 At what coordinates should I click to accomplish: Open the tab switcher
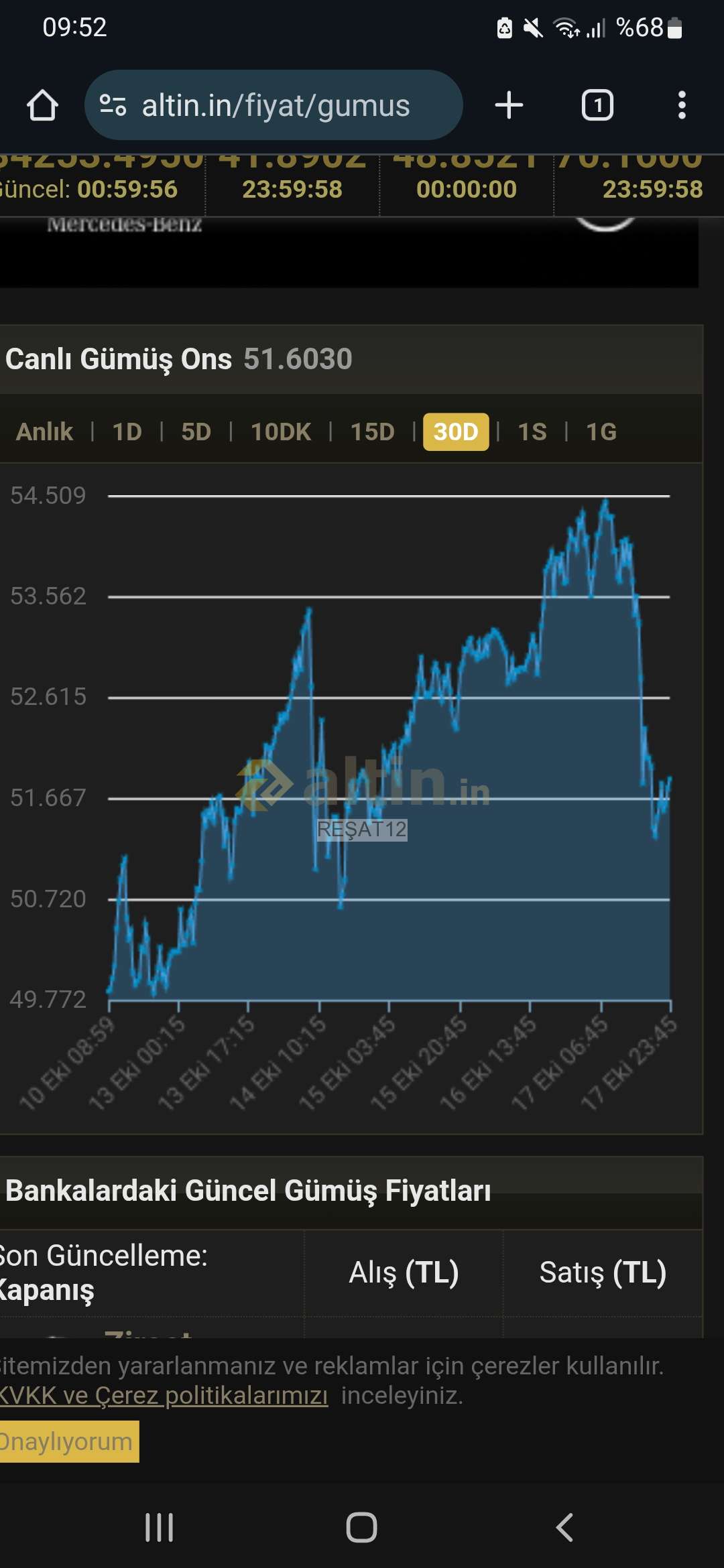coord(597,106)
